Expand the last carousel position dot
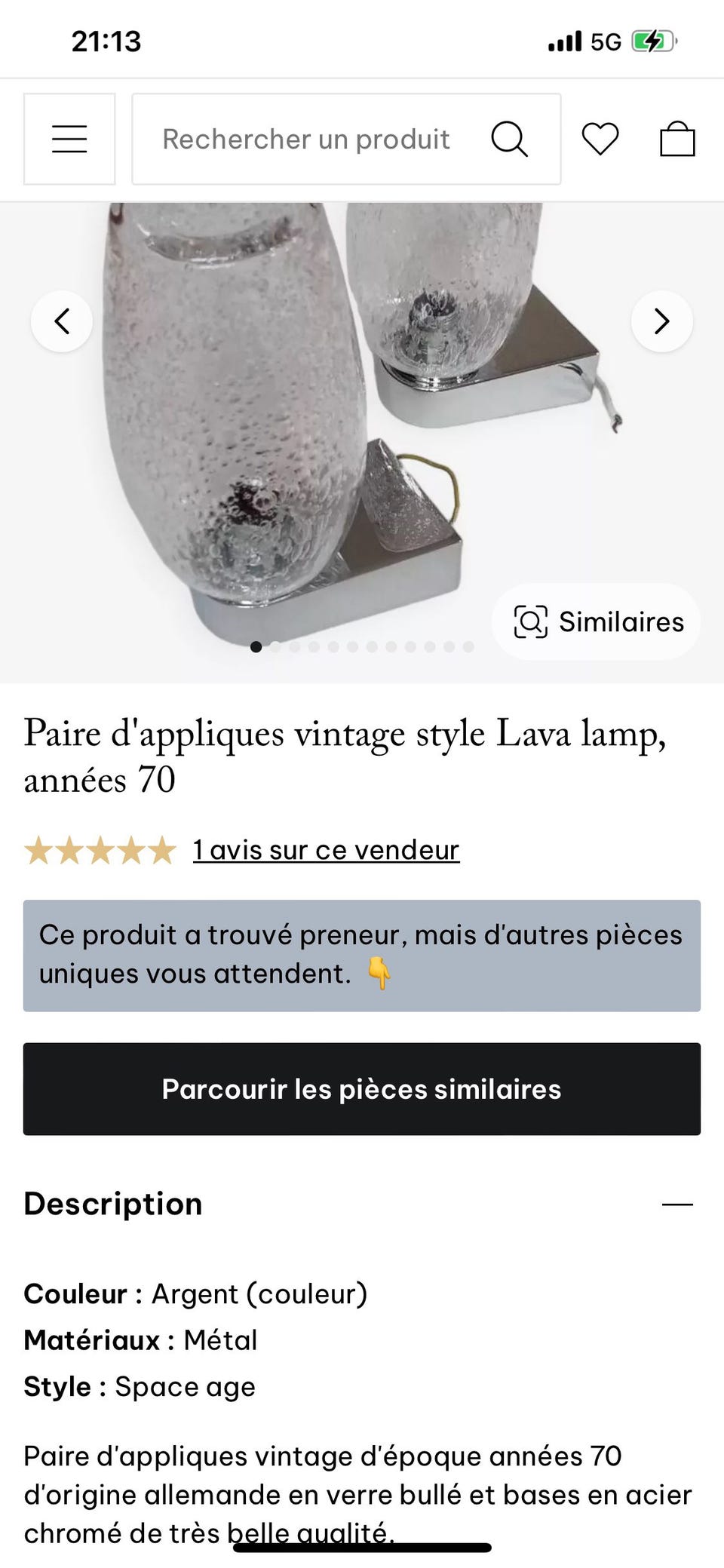 468,647
